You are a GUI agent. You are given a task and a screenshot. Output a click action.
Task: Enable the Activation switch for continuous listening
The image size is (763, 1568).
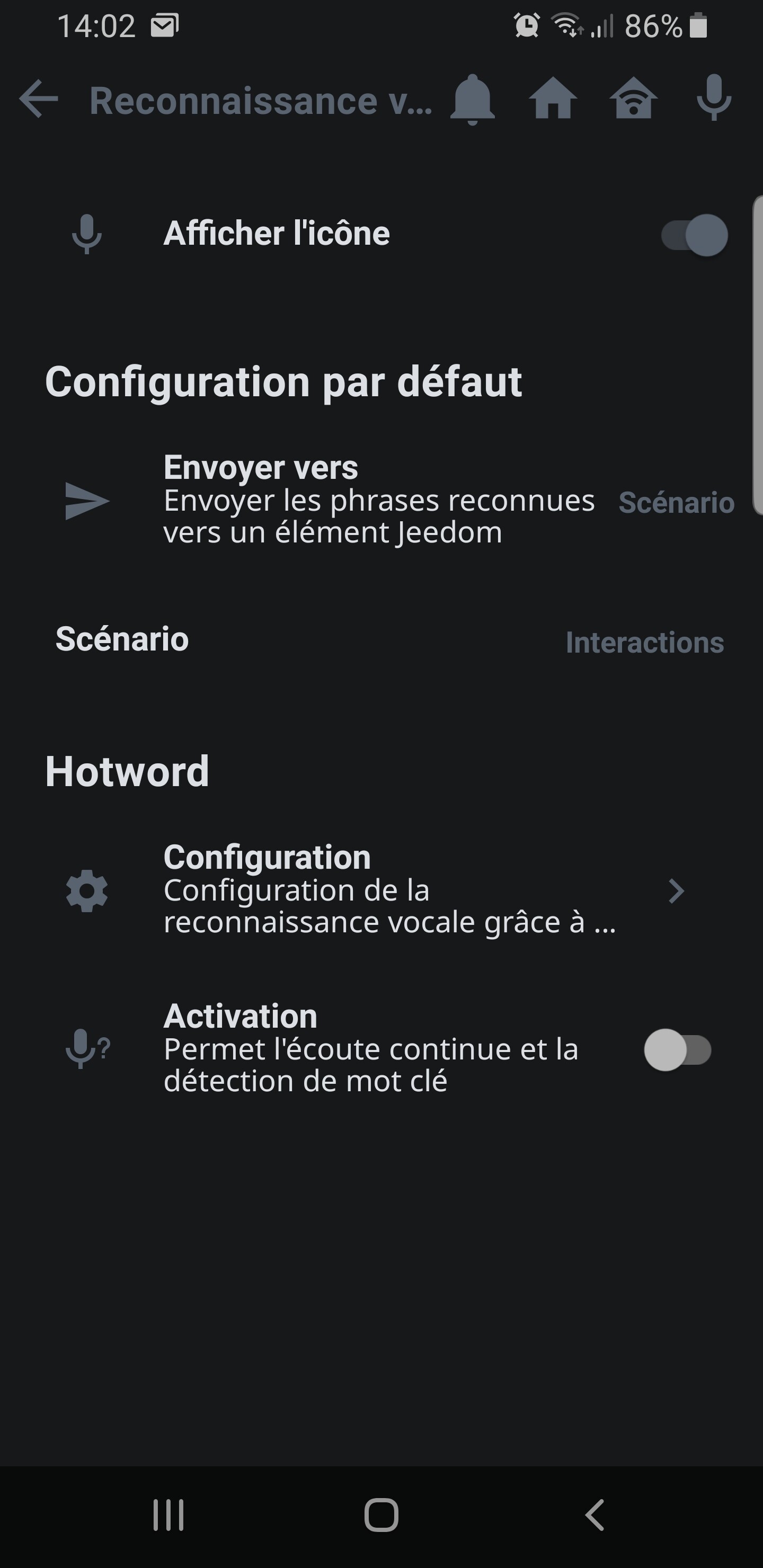pyautogui.click(x=678, y=1050)
